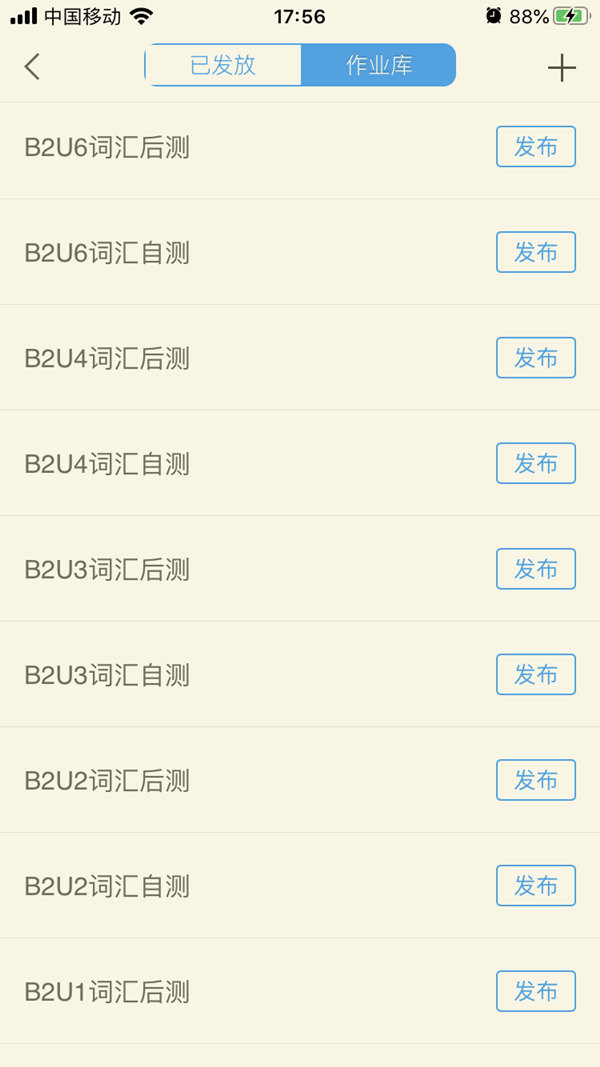This screenshot has width=600, height=1067.
Task: Publish B2U1词汇后测 using 发布
Action: [536, 991]
